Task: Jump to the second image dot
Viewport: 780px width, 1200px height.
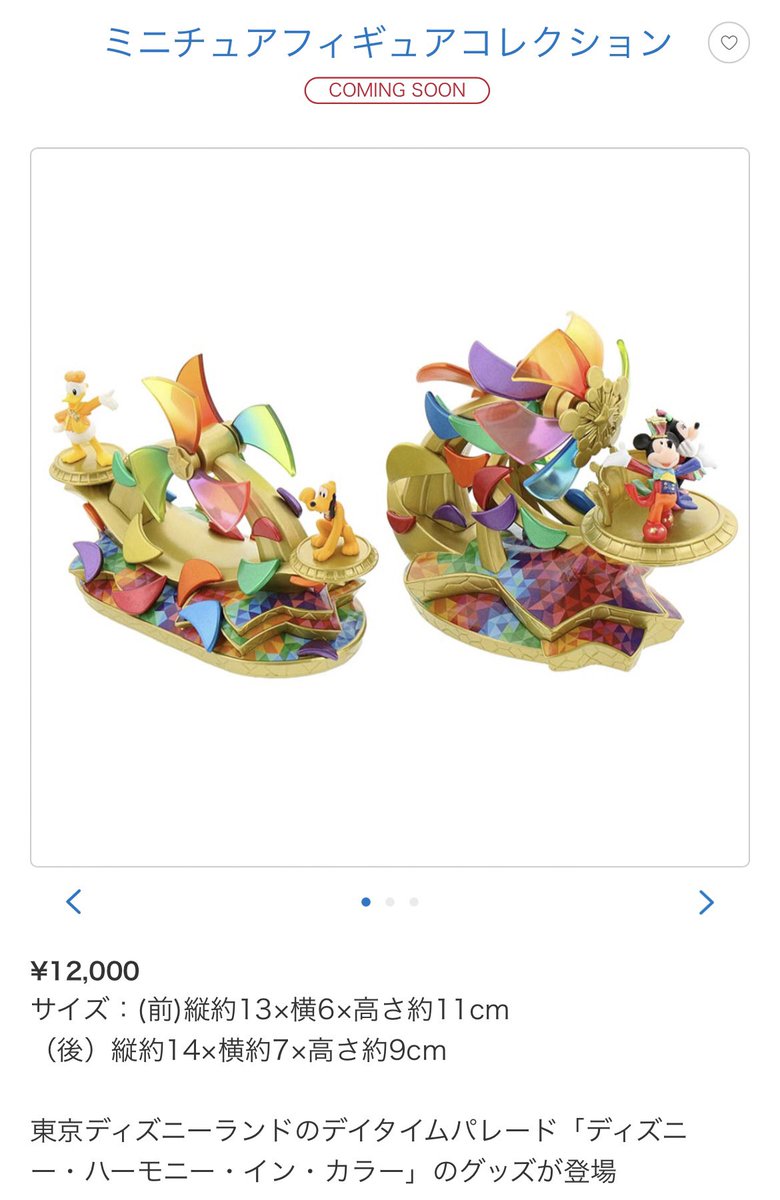Action: 390,902
